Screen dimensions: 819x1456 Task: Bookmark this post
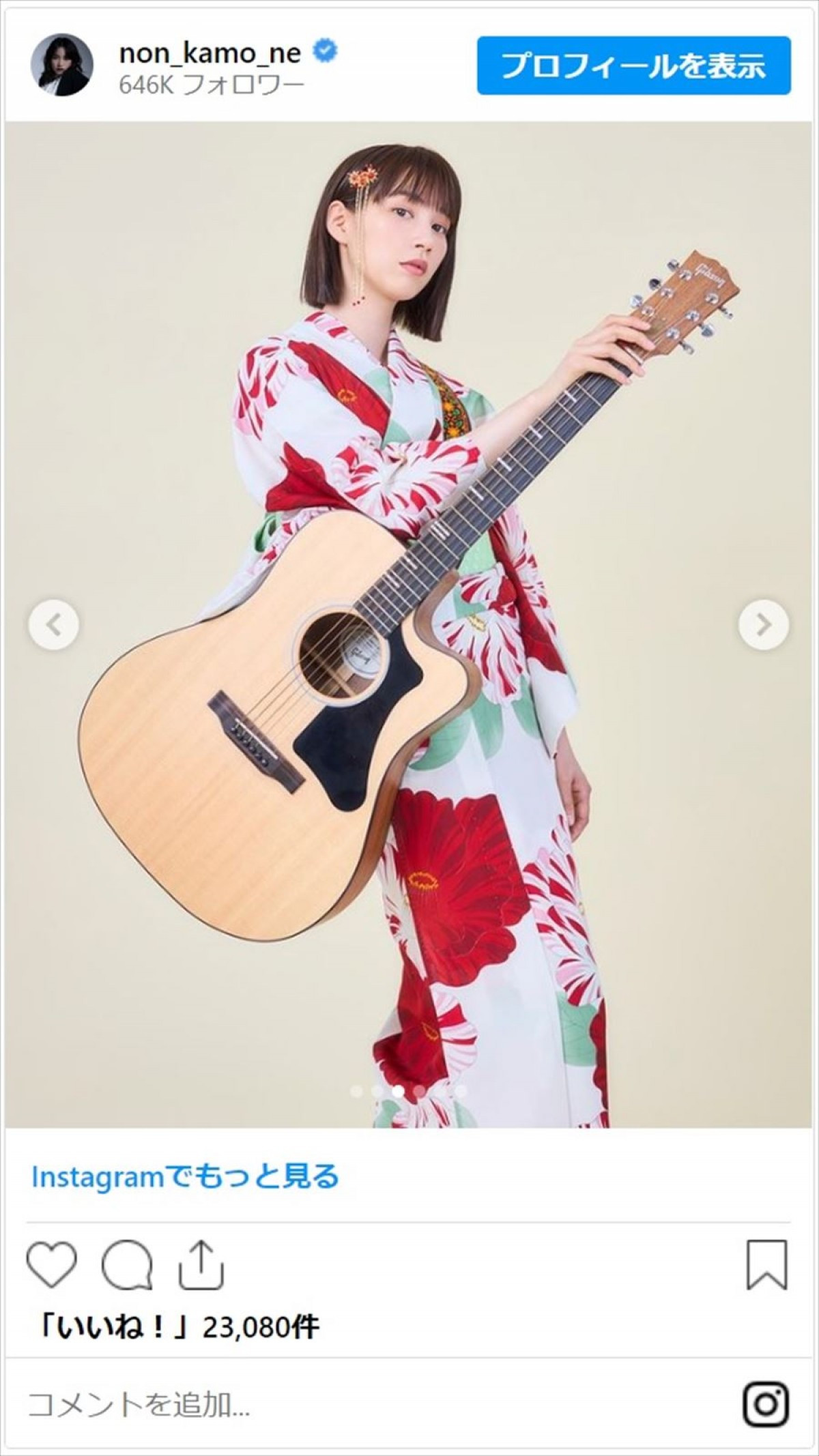[x=767, y=1266]
